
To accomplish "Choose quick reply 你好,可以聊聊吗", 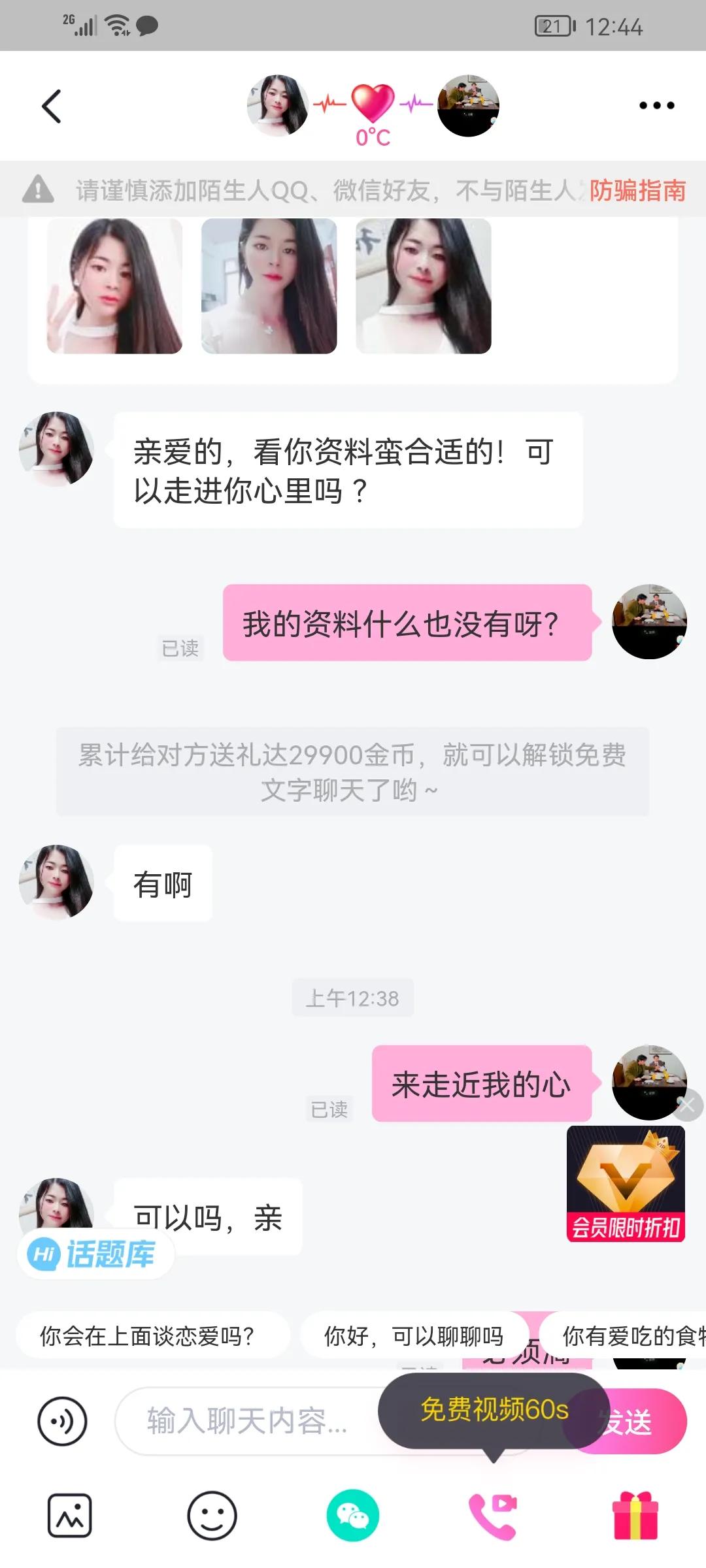I will (x=414, y=1337).
